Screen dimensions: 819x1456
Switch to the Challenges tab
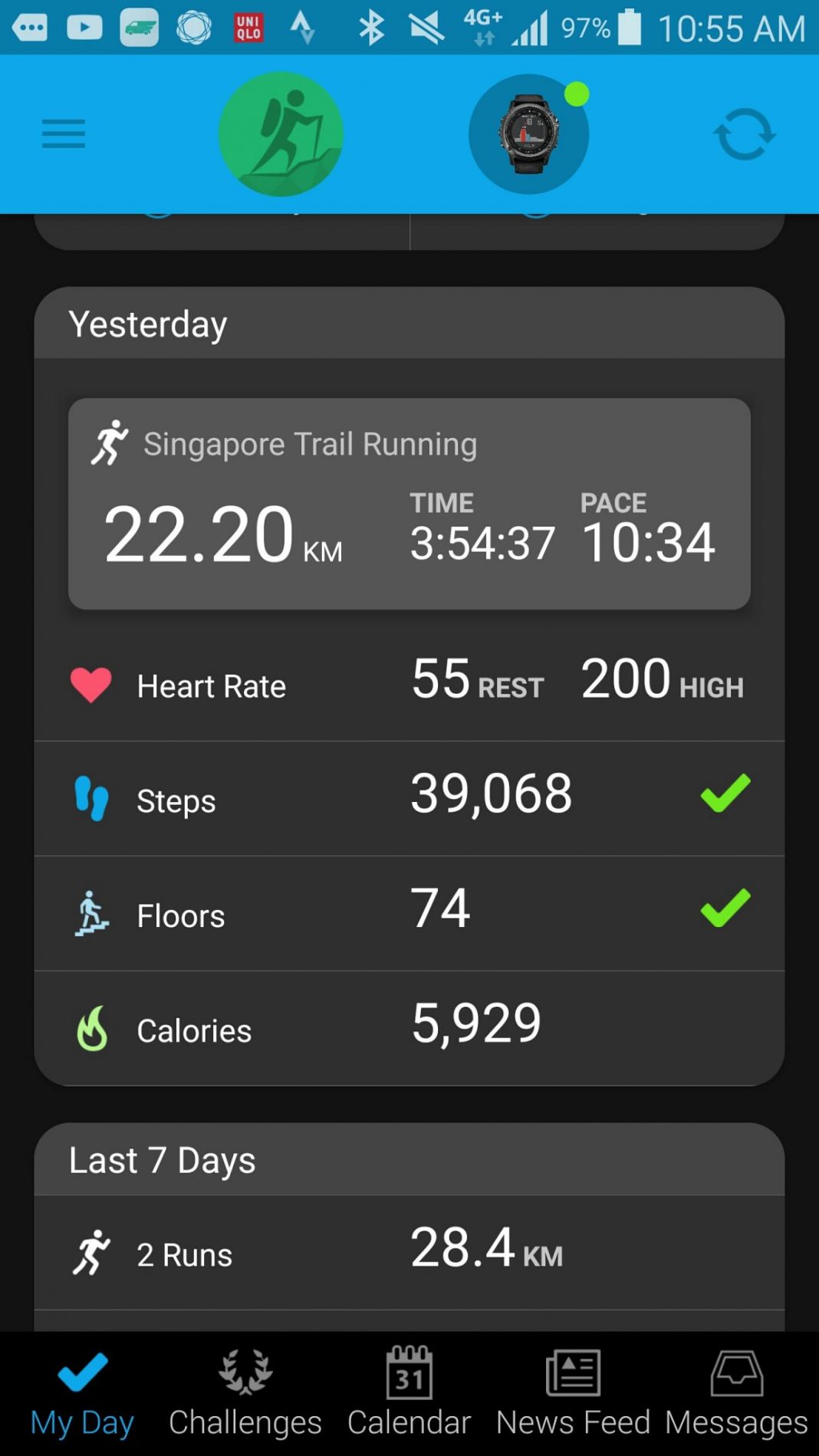click(245, 1394)
